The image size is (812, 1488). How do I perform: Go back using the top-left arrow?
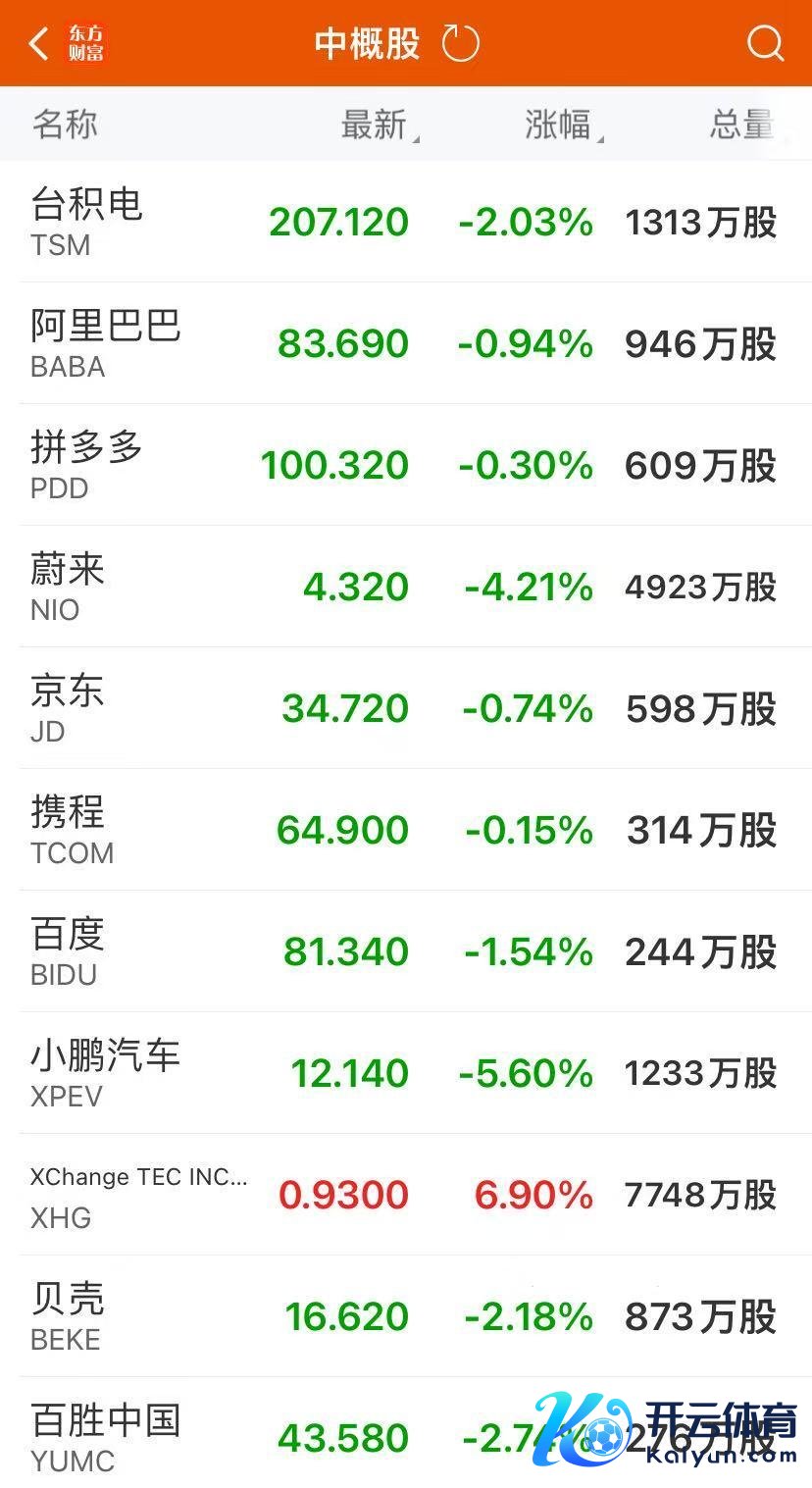[39, 44]
